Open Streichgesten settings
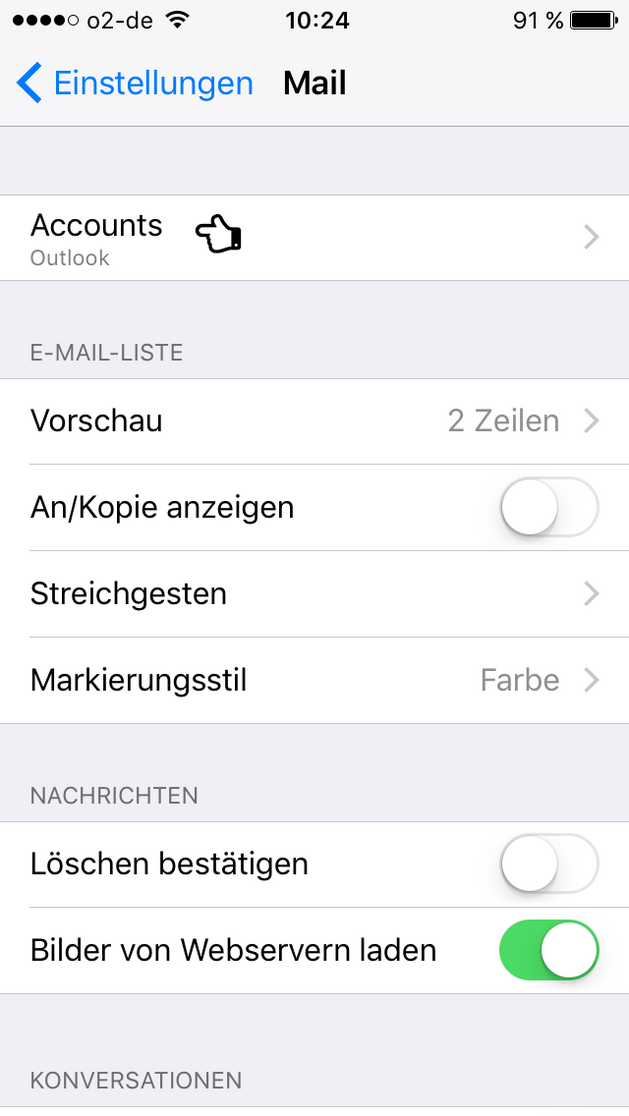629x1116 pixels. pos(314,594)
